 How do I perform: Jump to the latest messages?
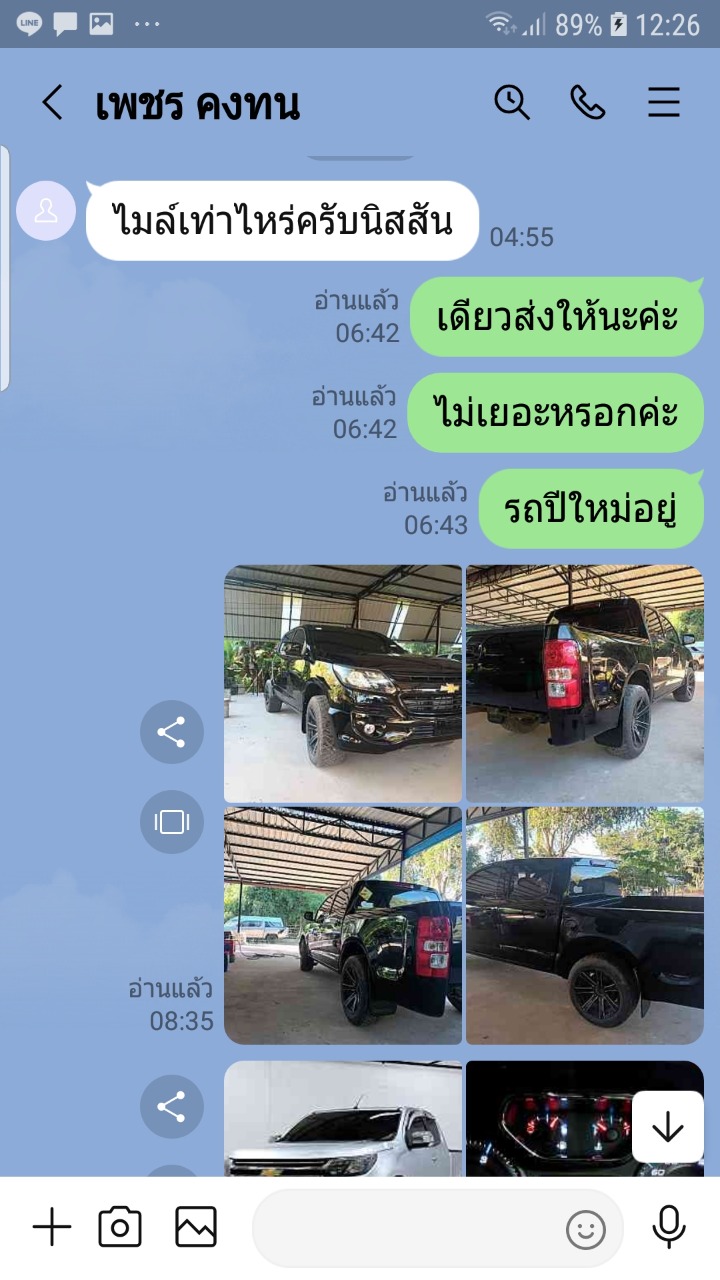click(667, 1127)
